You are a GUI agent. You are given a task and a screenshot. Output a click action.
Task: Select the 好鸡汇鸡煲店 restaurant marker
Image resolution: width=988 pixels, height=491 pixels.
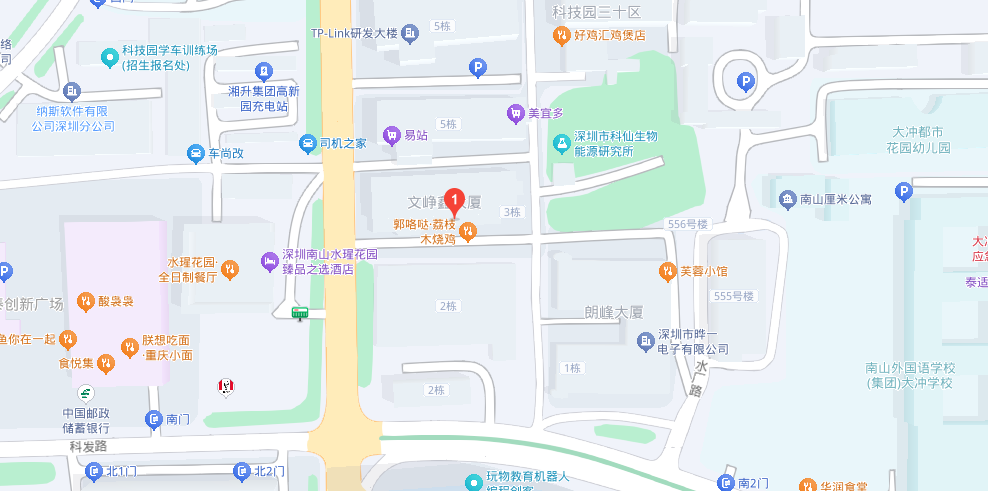(x=562, y=35)
